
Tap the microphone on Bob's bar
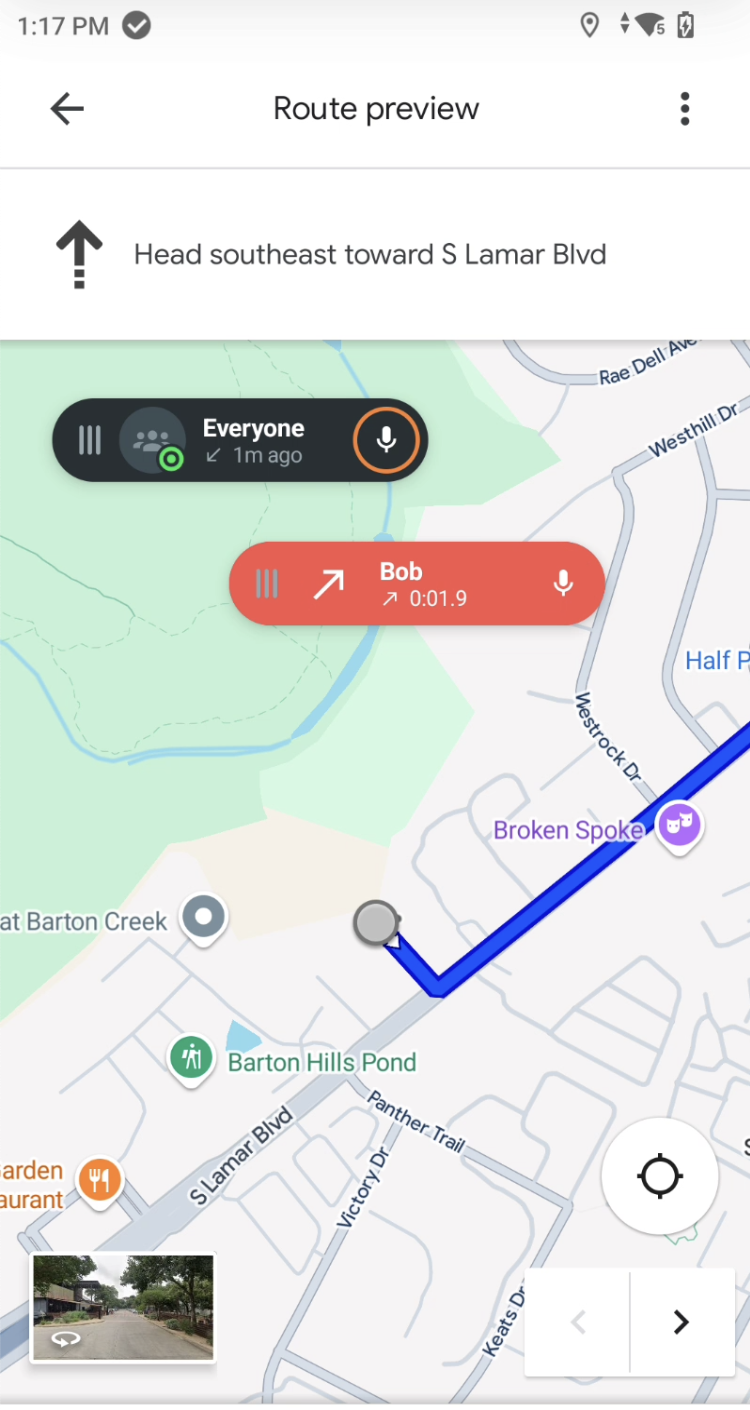tap(564, 584)
